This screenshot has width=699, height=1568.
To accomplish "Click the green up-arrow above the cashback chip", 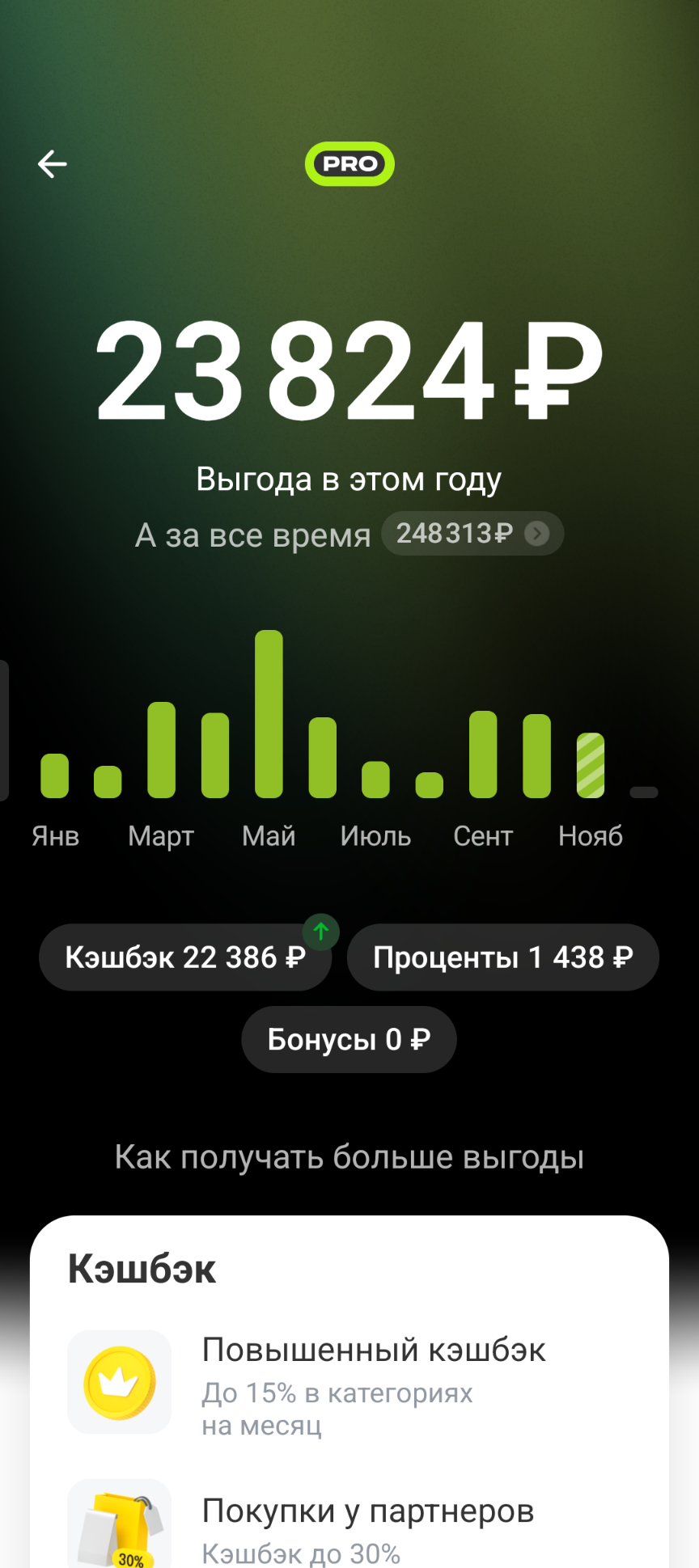I will click(320, 932).
